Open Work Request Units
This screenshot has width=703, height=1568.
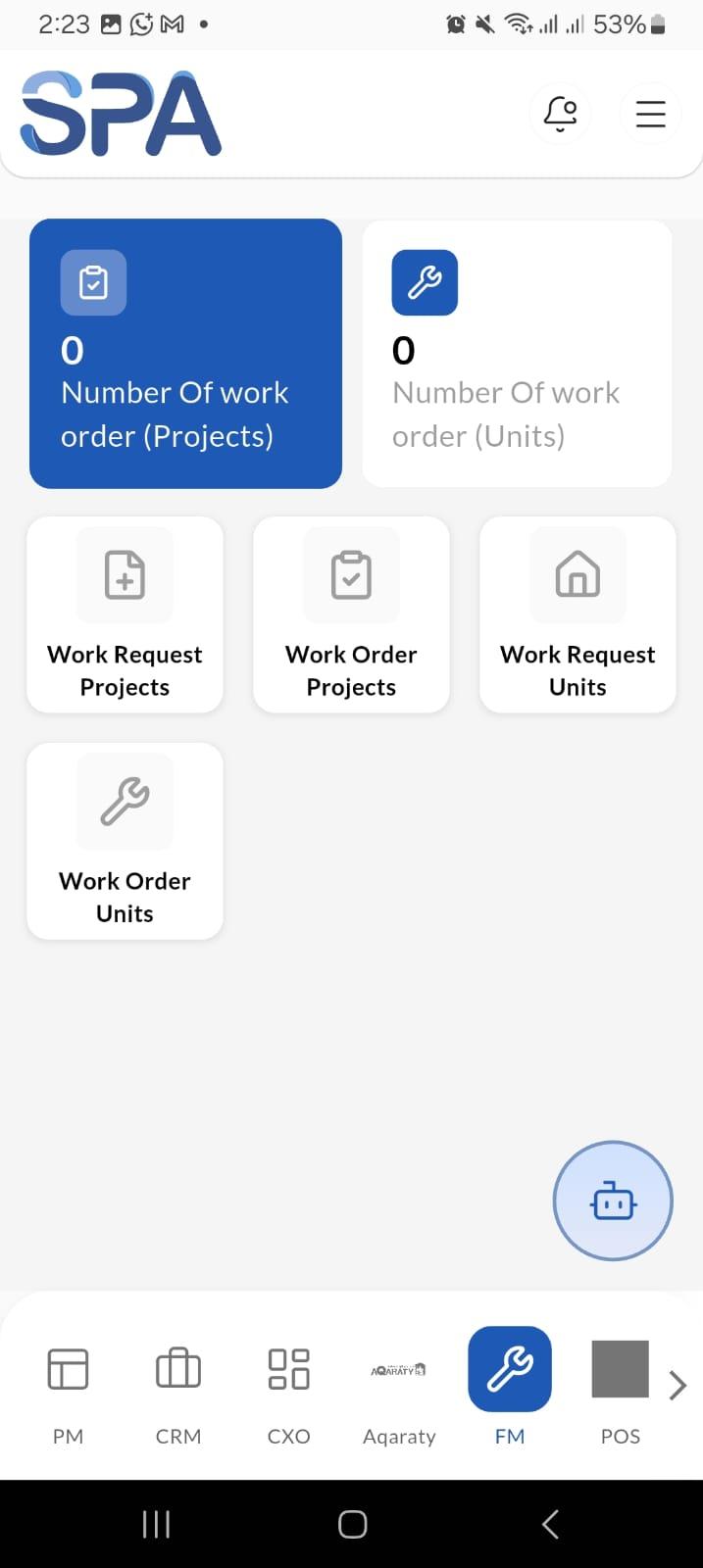pyautogui.click(x=577, y=614)
